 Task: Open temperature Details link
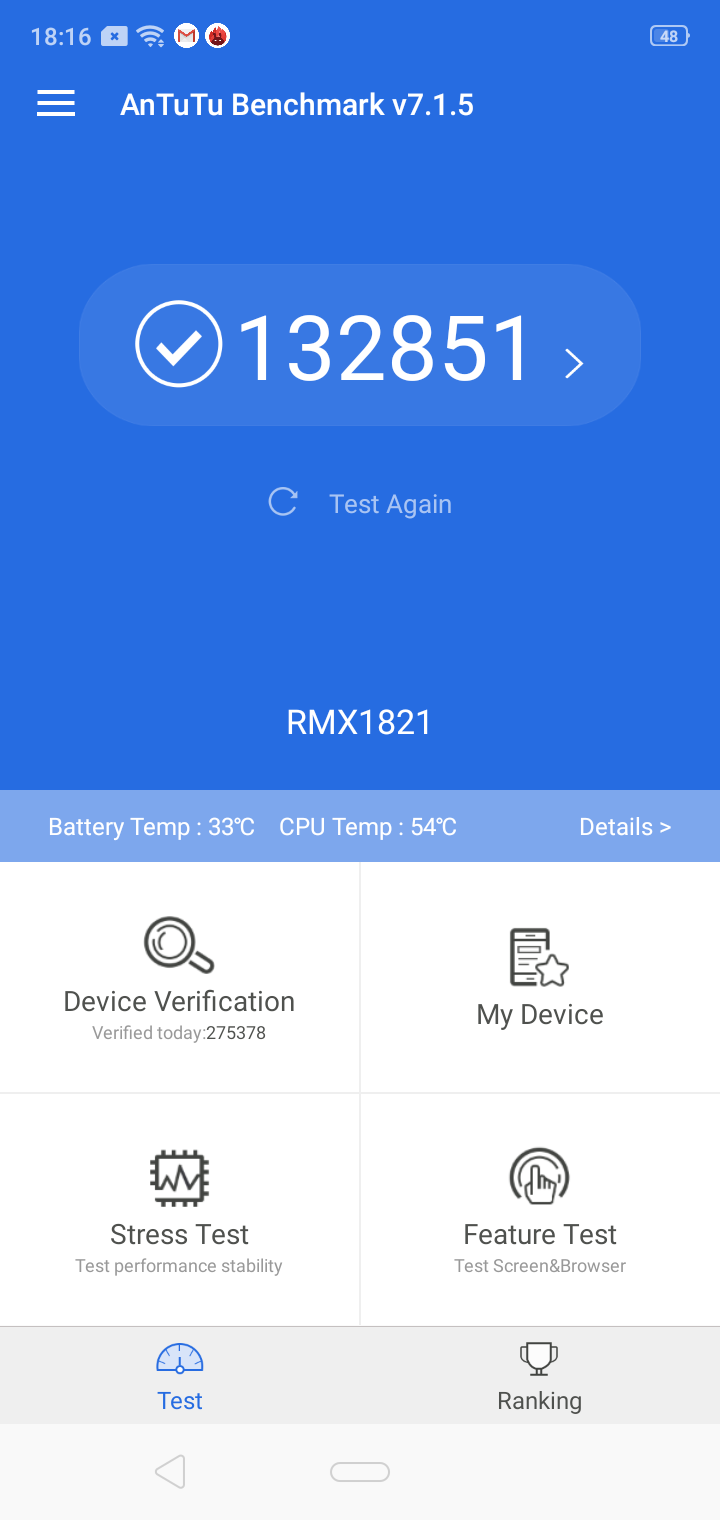pos(624,827)
